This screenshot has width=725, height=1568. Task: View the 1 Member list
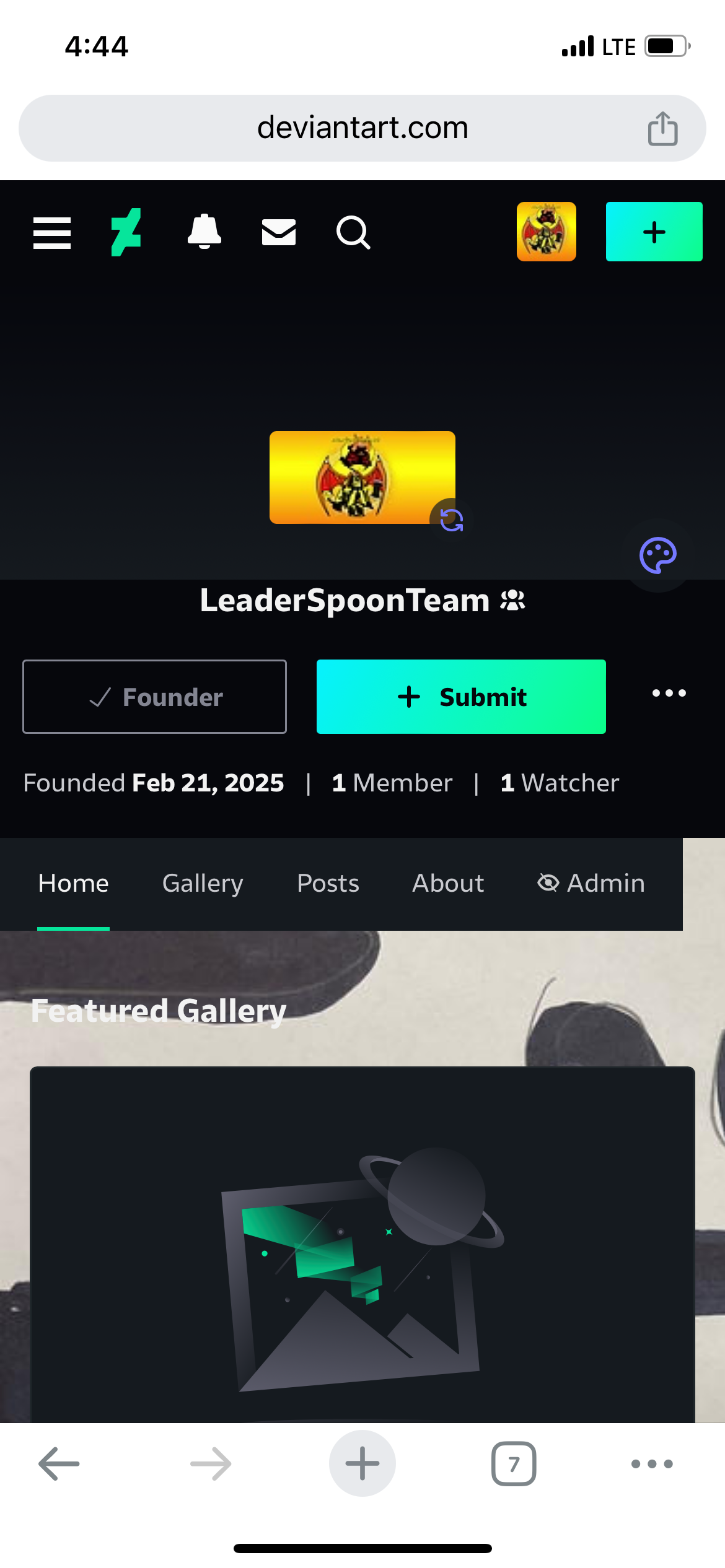coord(392,783)
